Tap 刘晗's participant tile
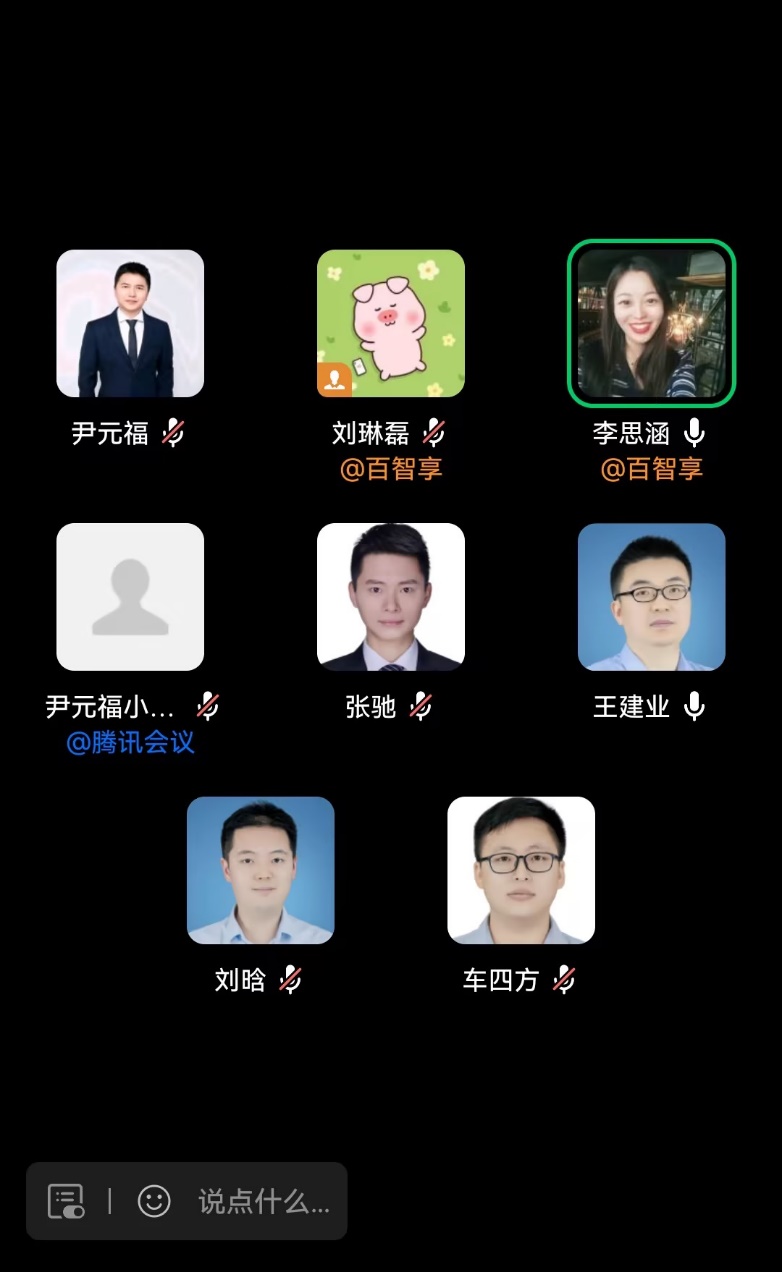The height and width of the screenshot is (1272, 782). pos(261,870)
